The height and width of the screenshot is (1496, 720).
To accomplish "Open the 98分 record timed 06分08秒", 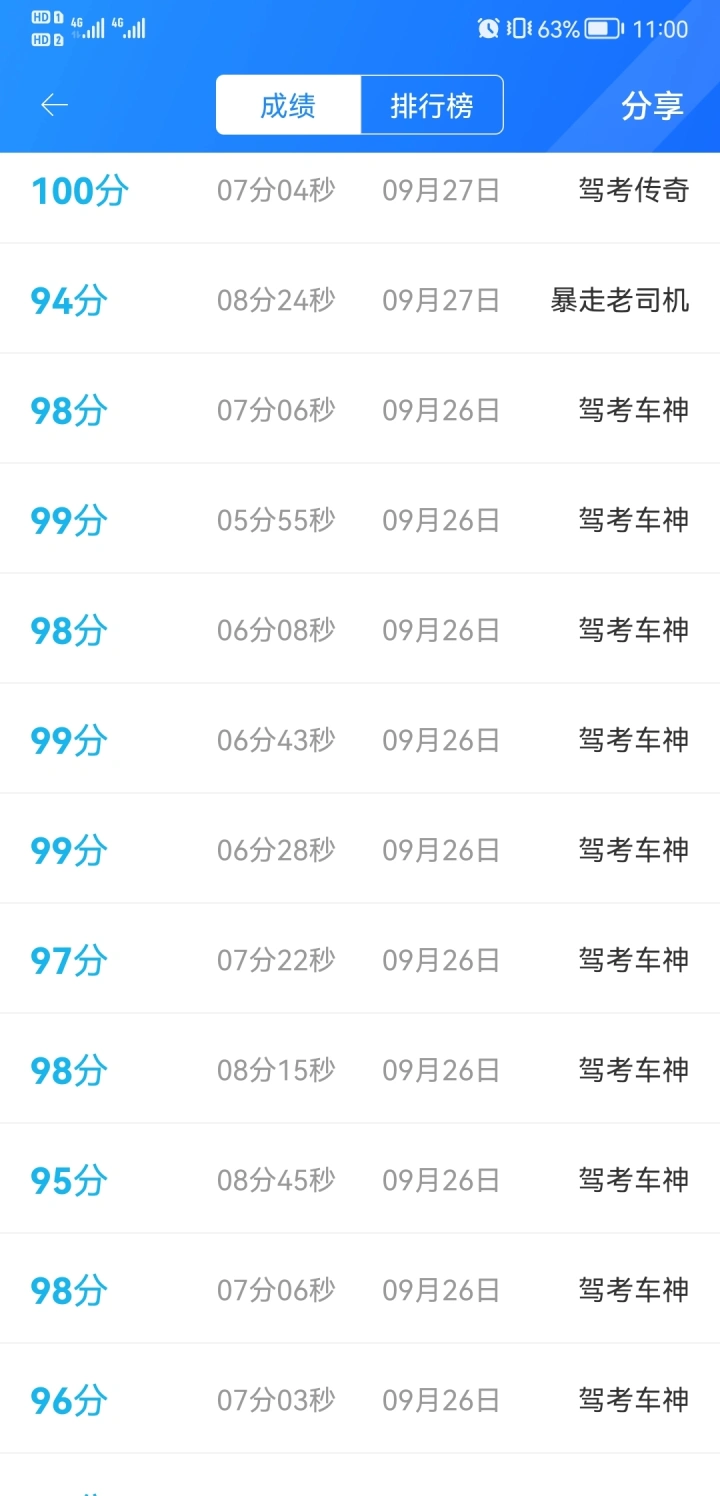I will [360, 629].
